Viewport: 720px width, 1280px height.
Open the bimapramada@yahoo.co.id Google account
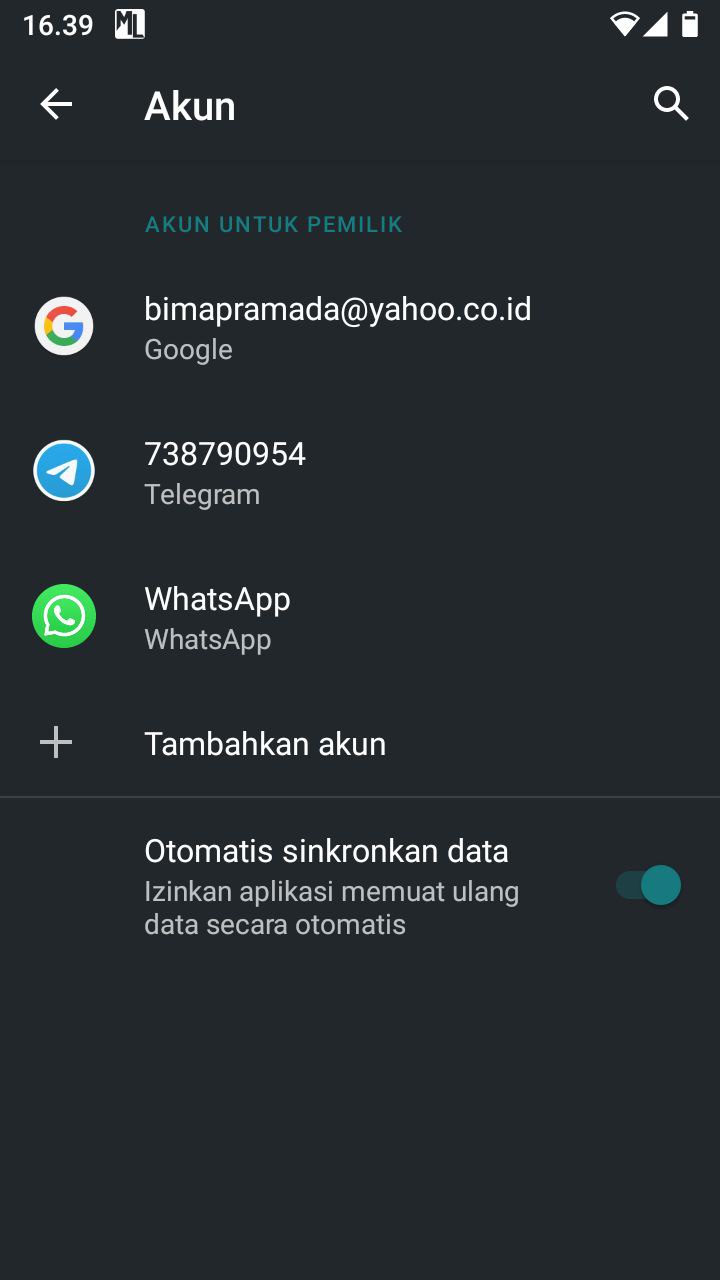click(360, 327)
